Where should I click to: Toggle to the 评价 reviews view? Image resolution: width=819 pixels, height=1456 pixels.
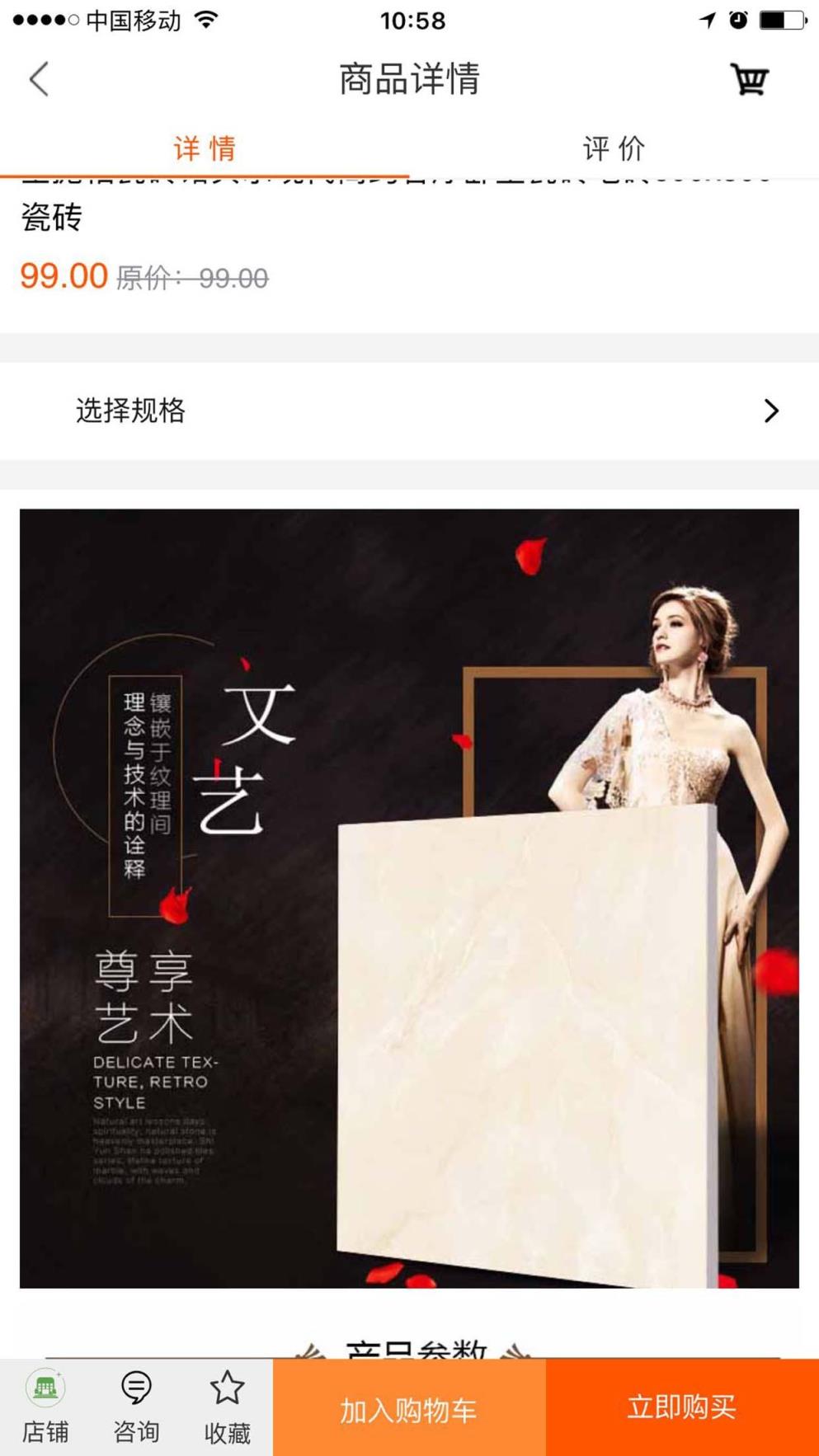[614, 147]
